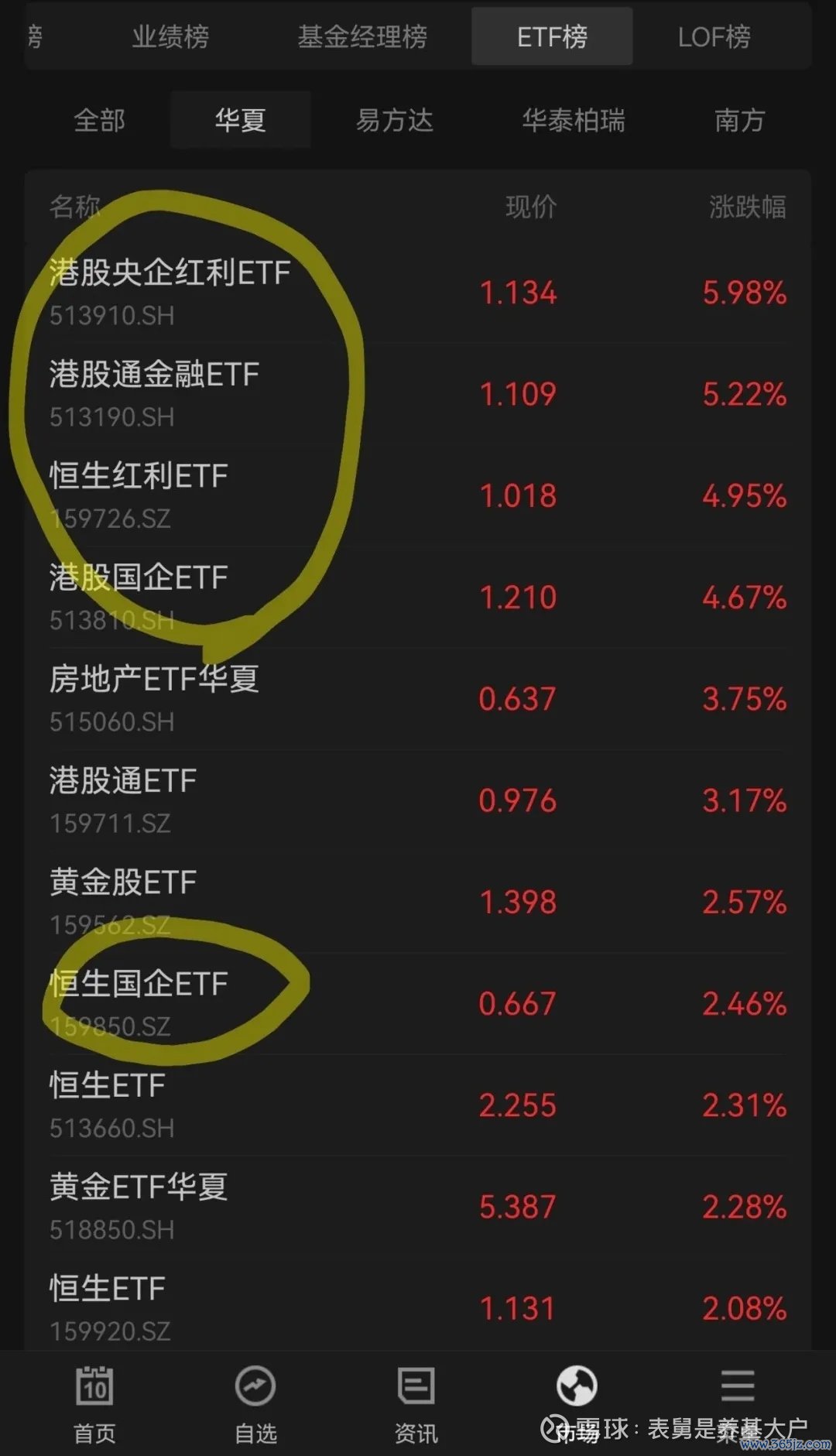Go to the 首页 tab
The width and height of the screenshot is (836, 1456).
pyautogui.click(x=94, y=1405)
